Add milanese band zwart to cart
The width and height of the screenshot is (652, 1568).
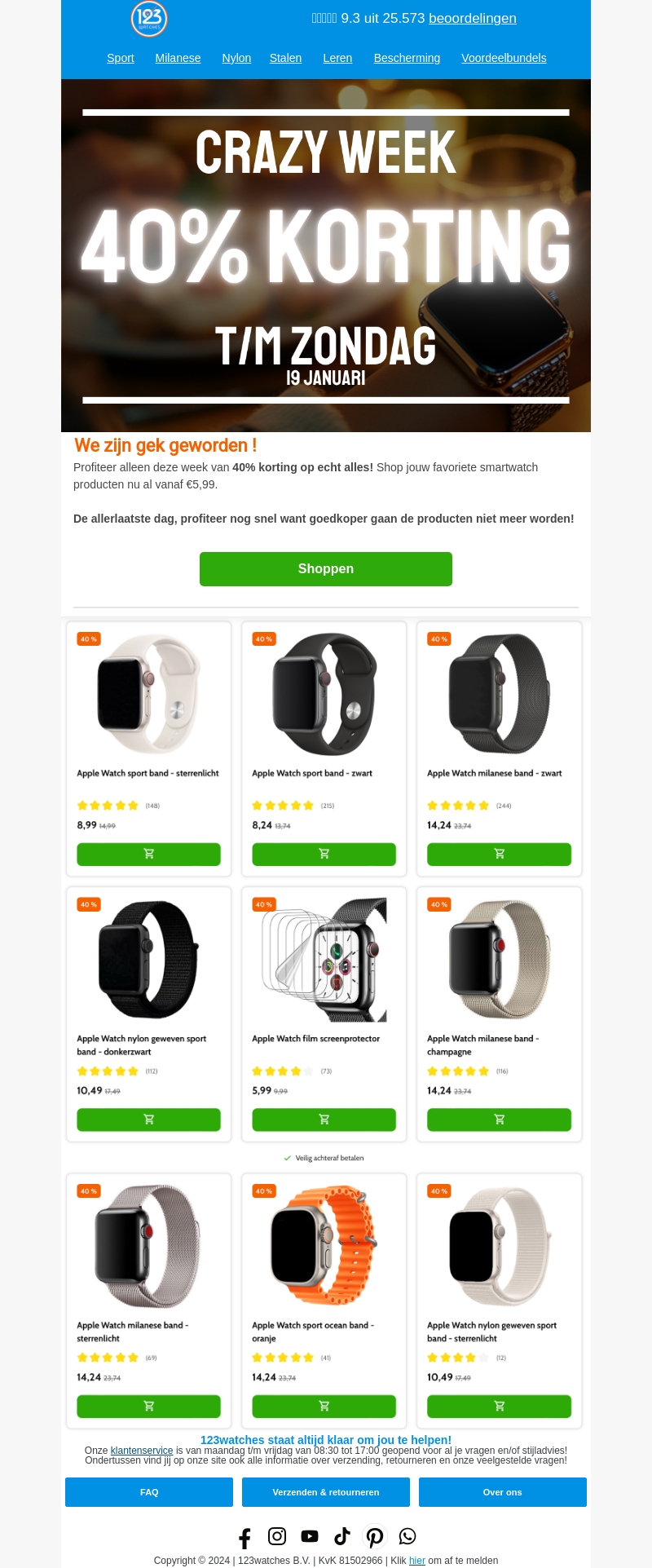(x=499, y=854)
